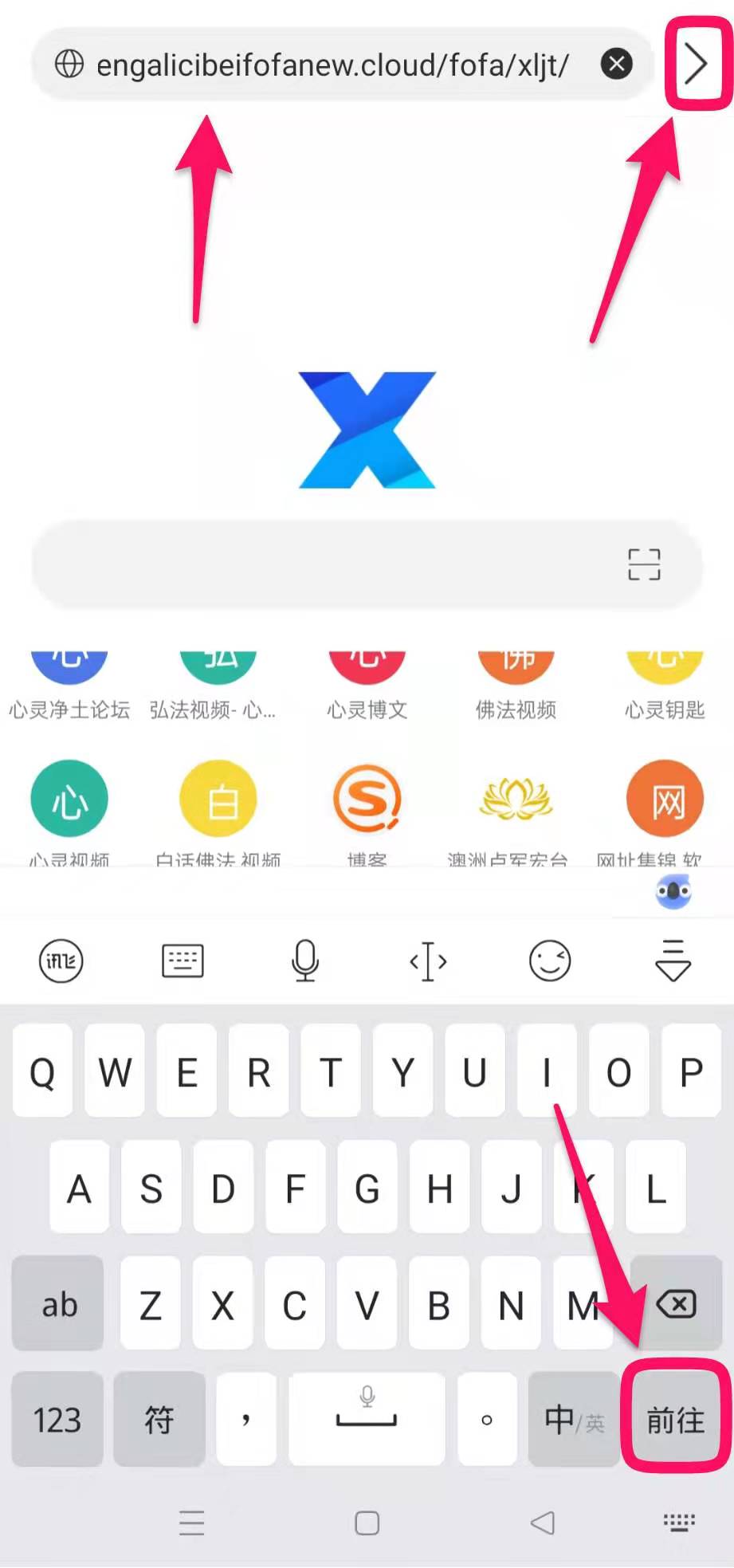Tap the backspace key
Screen dimensions: 734x1568
(676, 1304)
